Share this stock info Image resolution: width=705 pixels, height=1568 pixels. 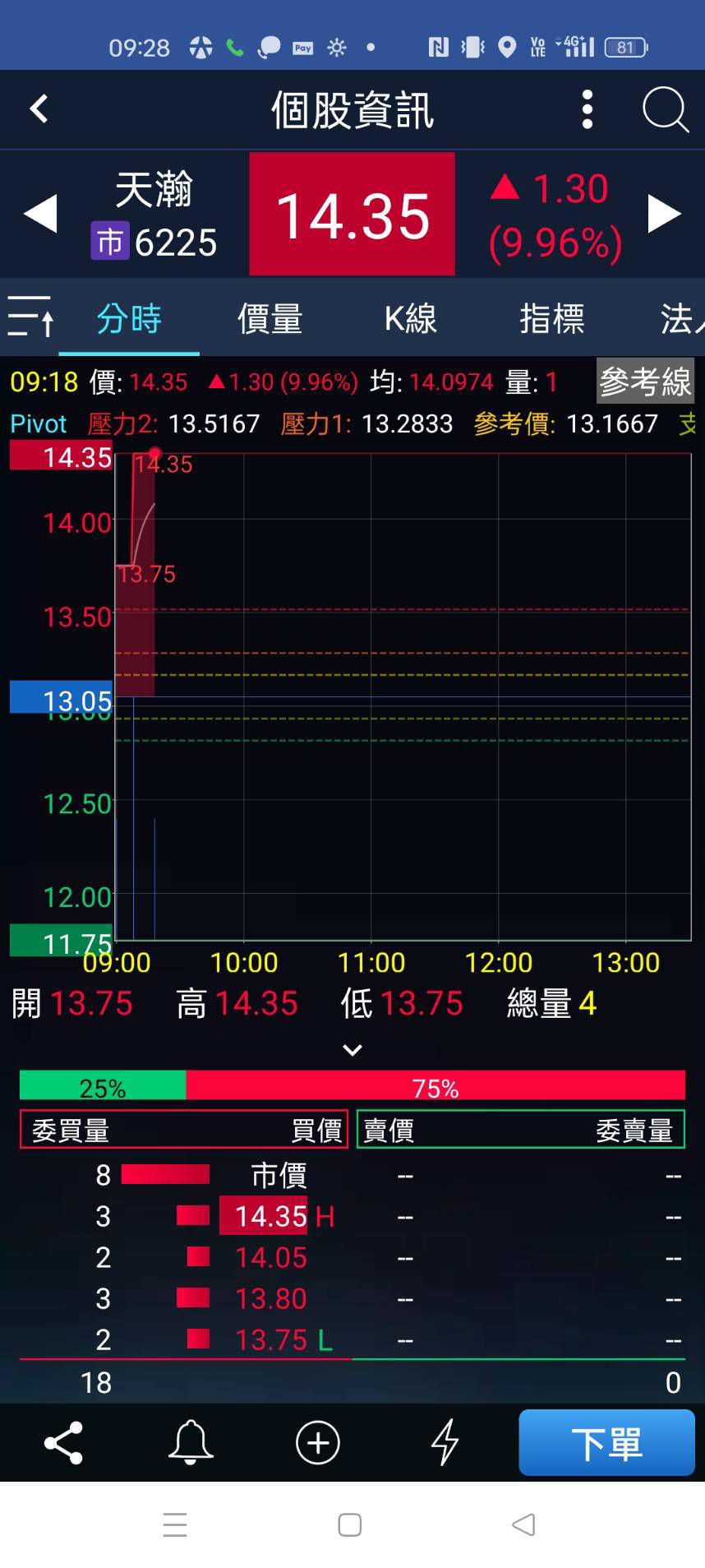[63, 1442]
